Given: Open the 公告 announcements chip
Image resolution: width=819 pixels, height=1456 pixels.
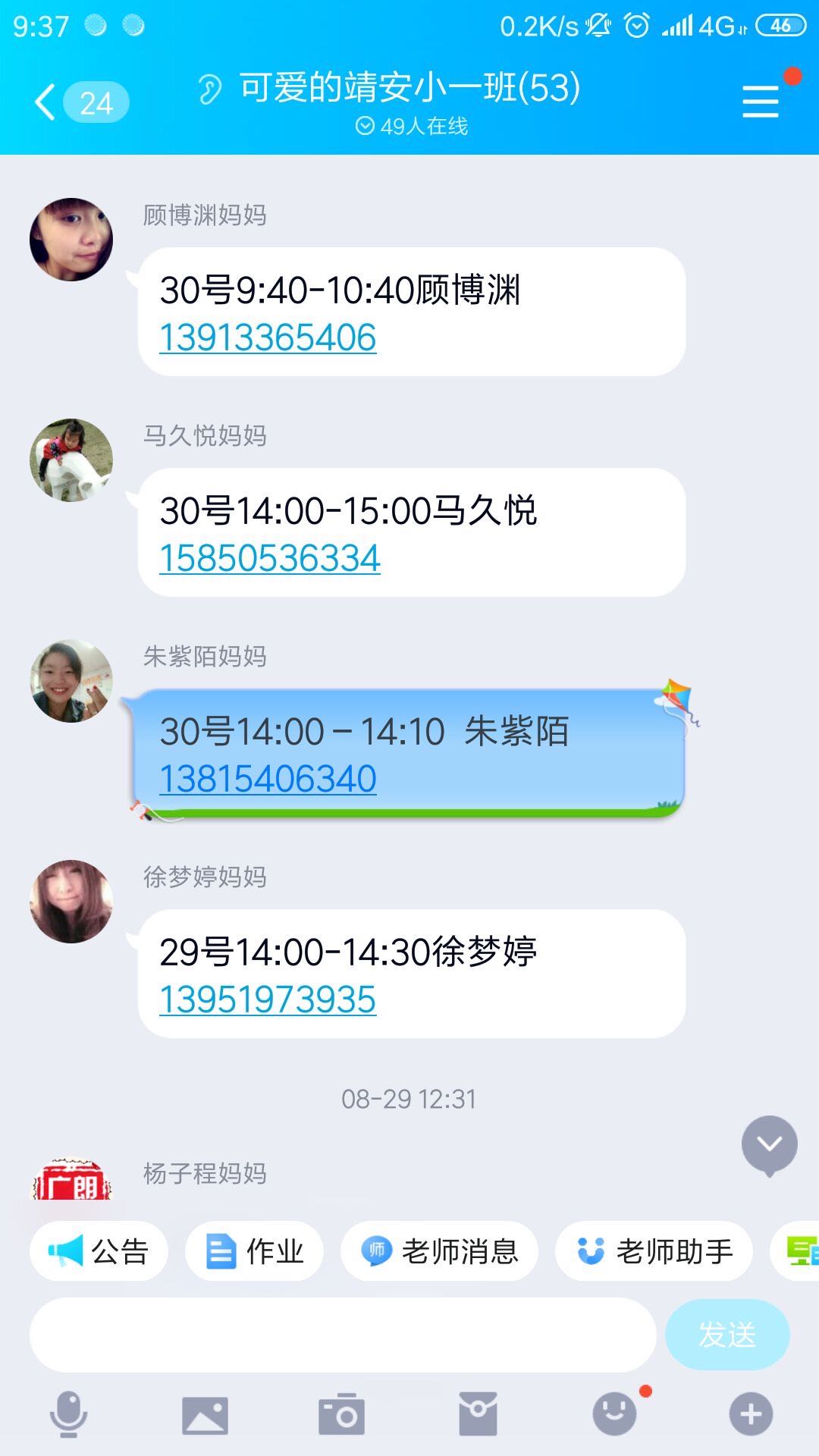Looking at the screenshot, I should pyautogui.click(x=99, y=1251).
